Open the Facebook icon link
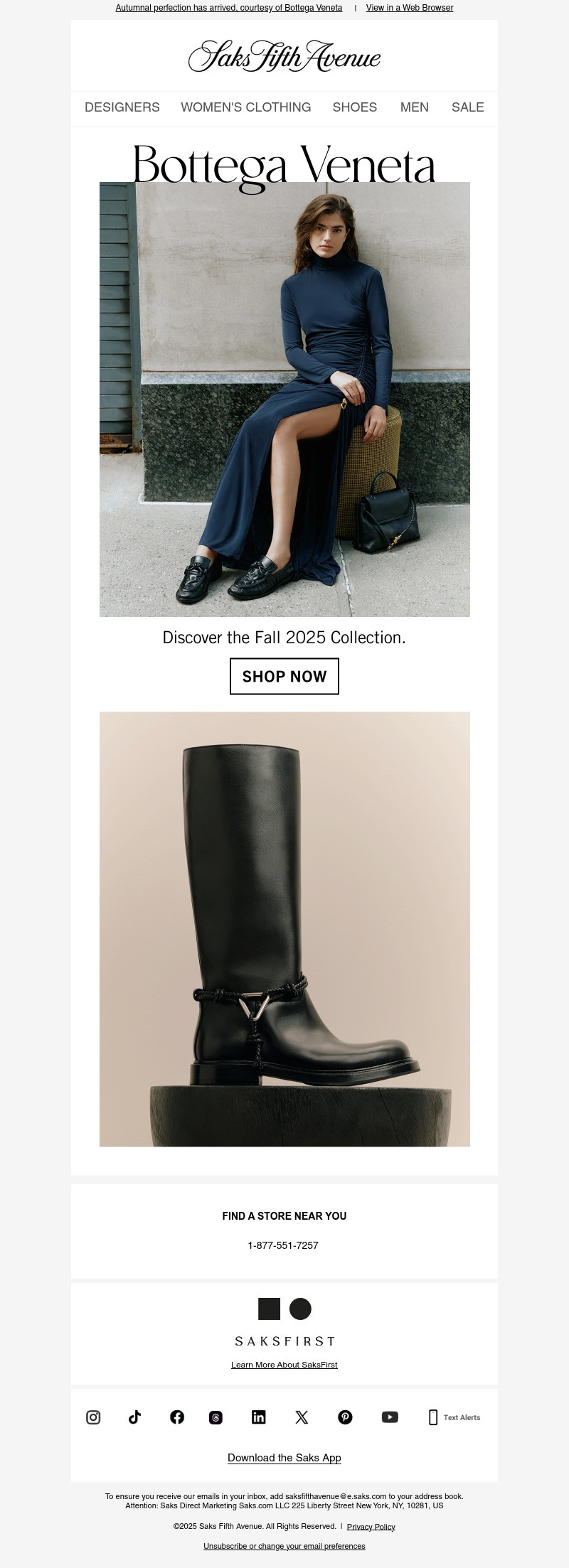The height and width of the screenshot is (1568, 569). click(x=177, y=1417)
